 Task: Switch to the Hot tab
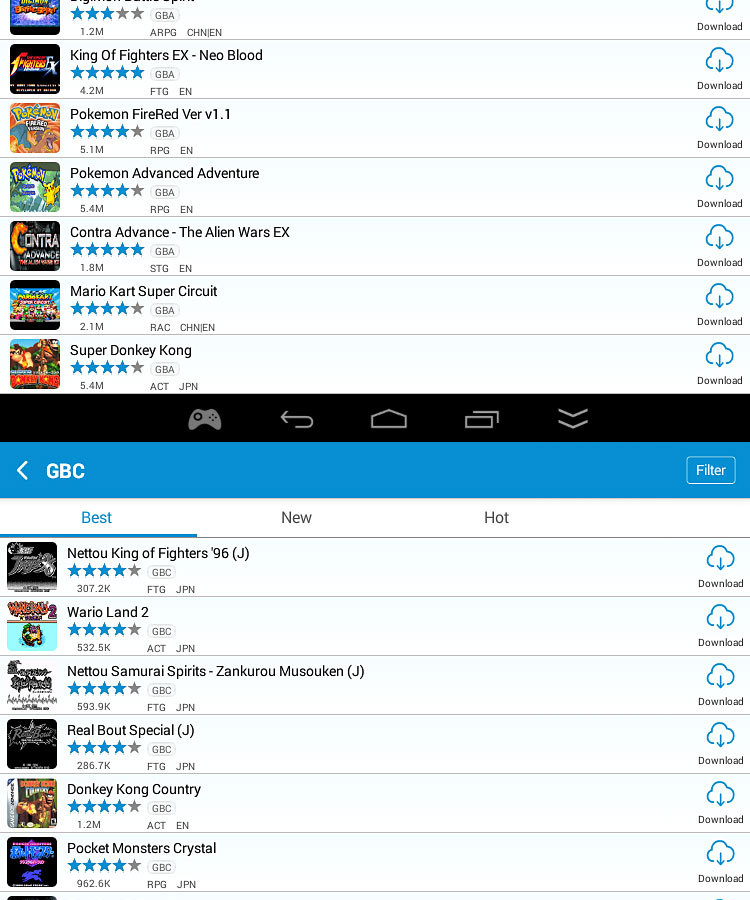(496, 517)
